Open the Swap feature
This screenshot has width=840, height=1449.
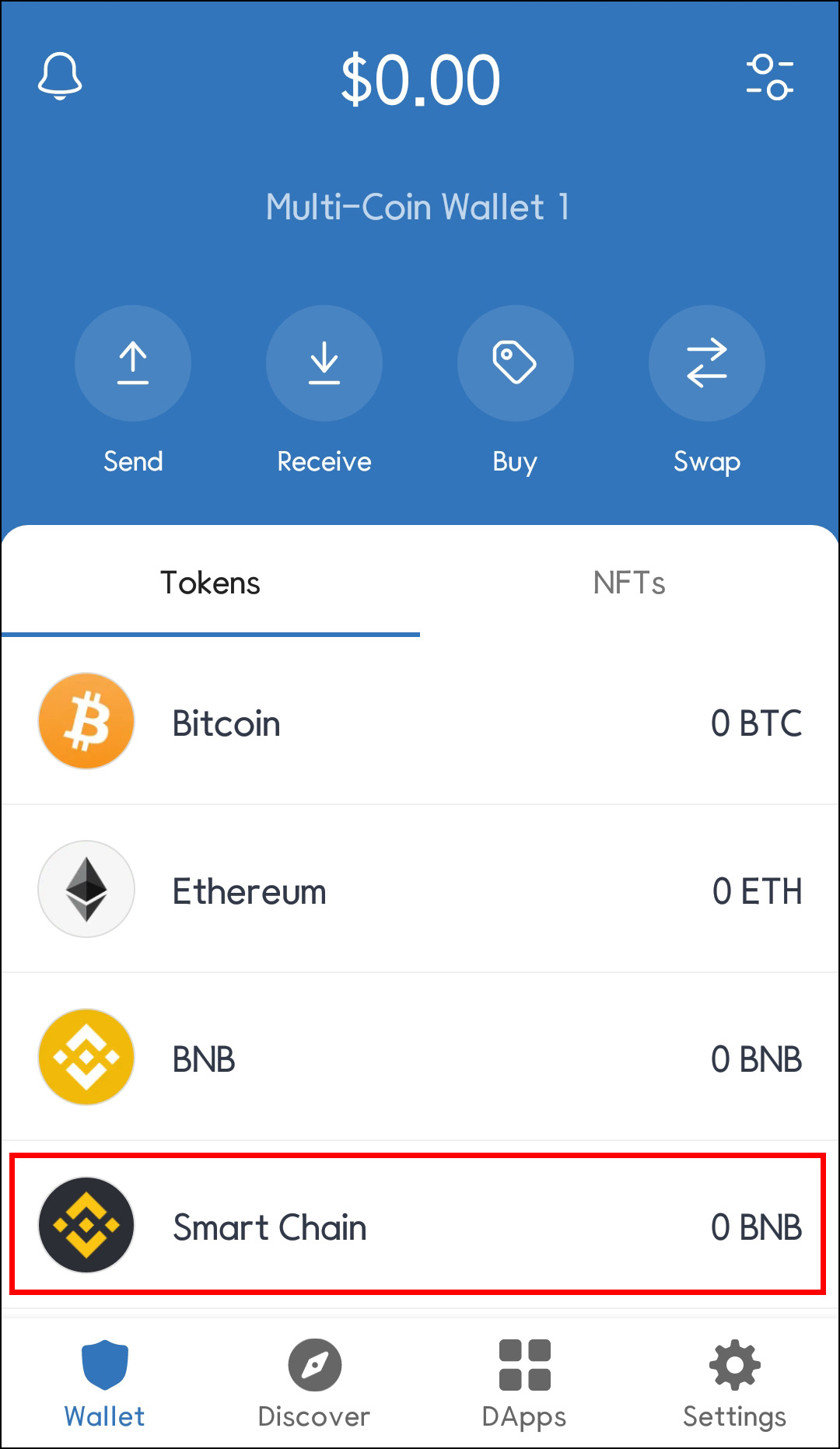click(x=706, y=363)
